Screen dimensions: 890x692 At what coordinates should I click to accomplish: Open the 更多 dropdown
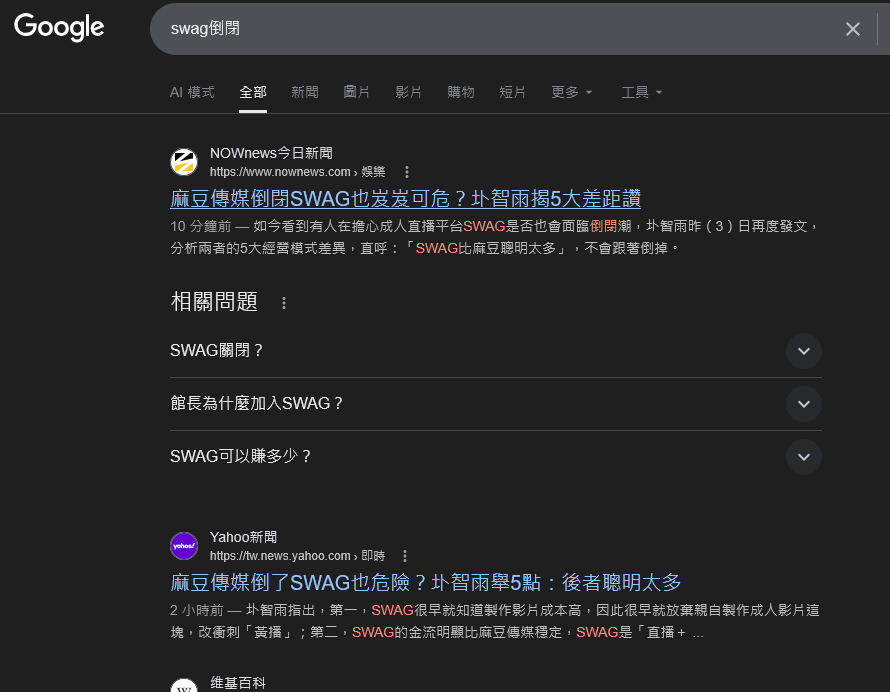pos(571,92)
